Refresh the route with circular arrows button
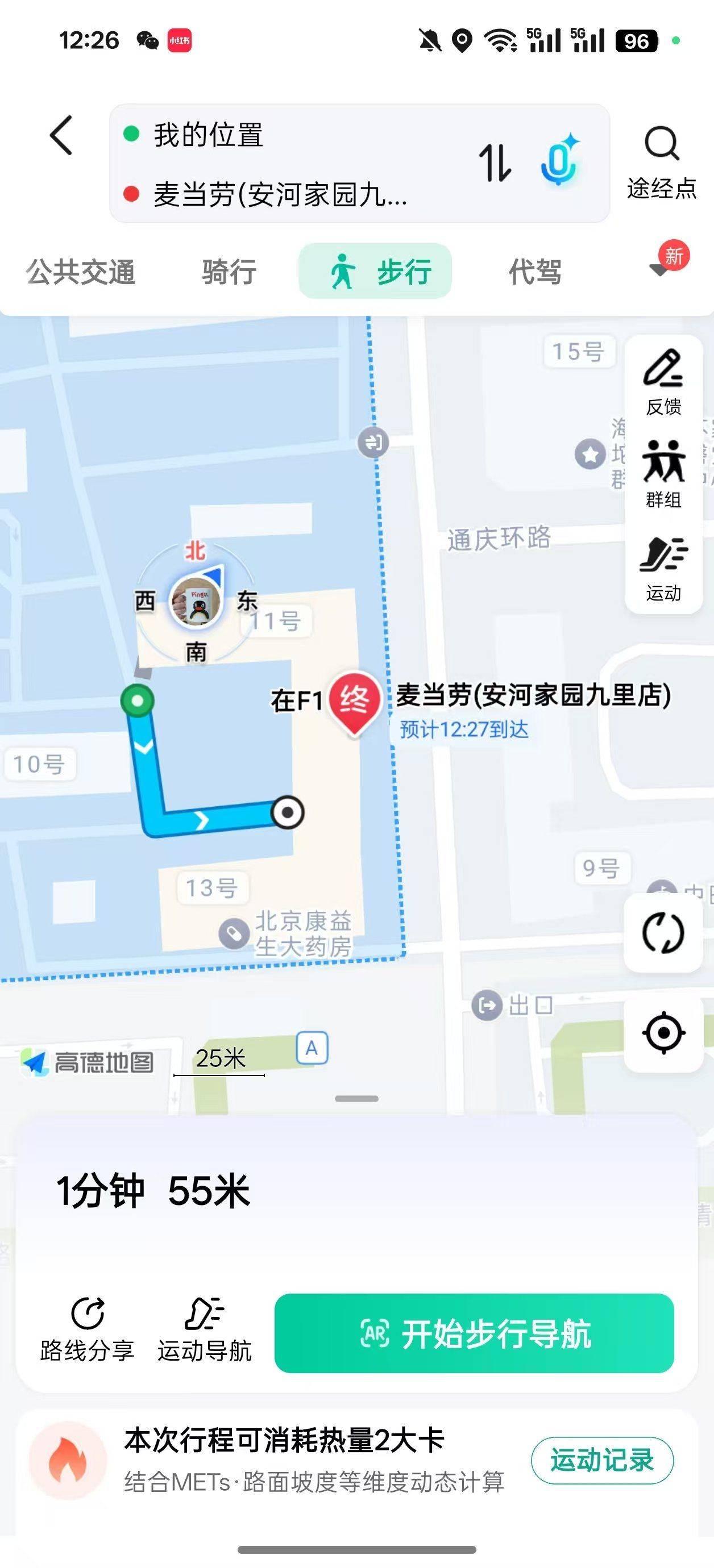The image size is (714, 1568). 663,932
